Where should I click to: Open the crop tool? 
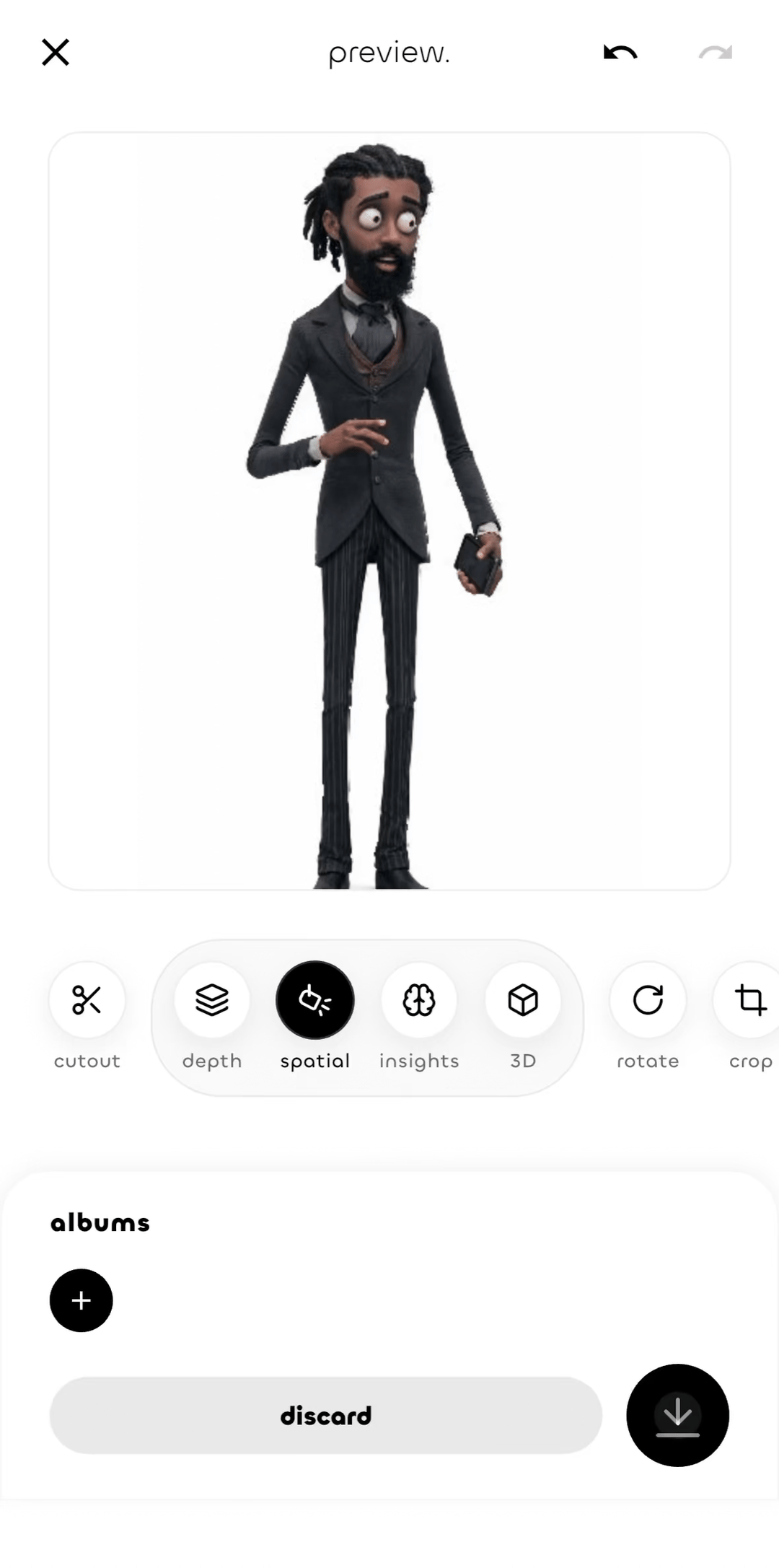pyautogui.click(x=750, y=1000)
